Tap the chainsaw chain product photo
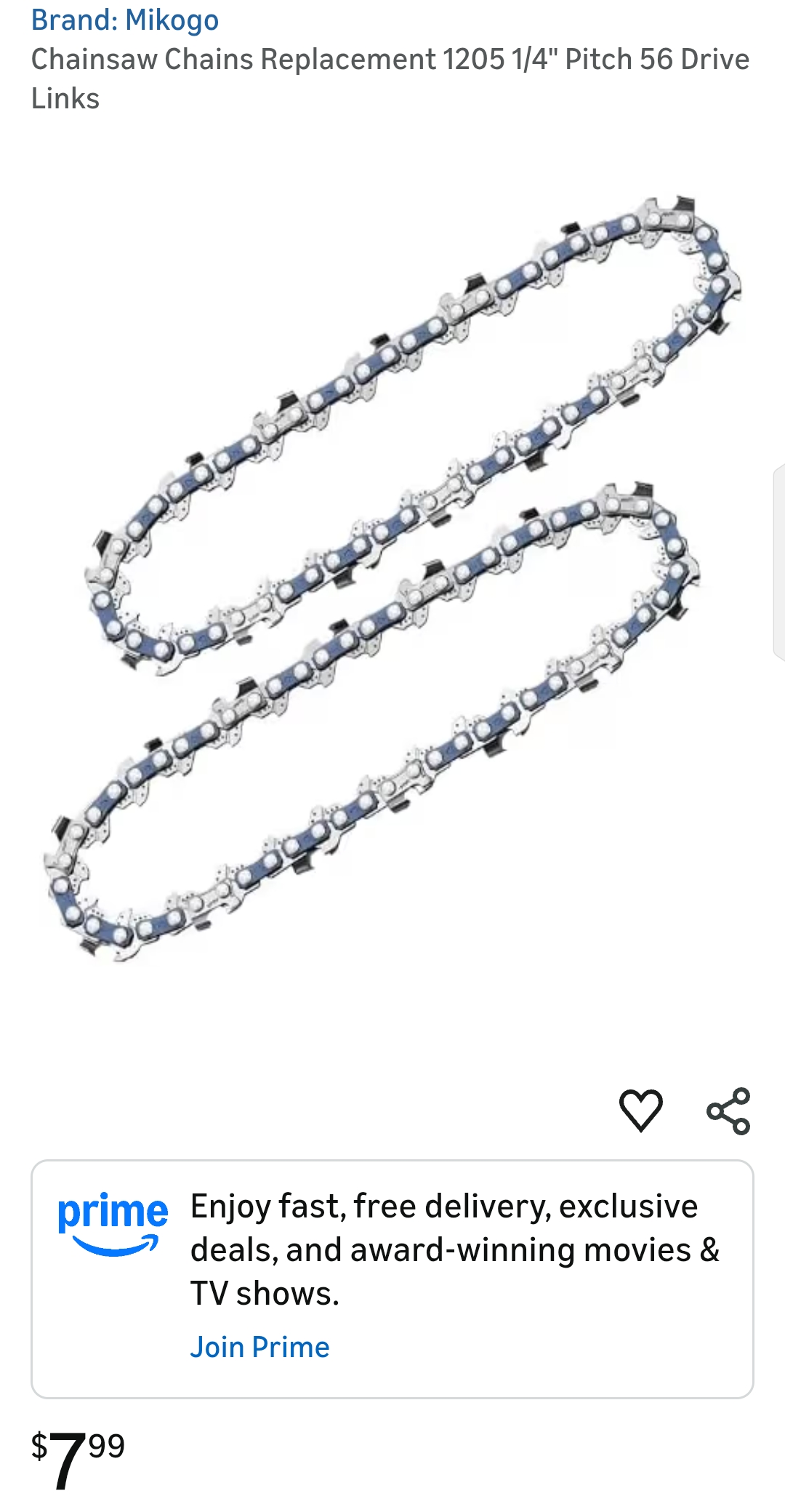Image resolution: width=785 pixels, height=1512 pixels. [x=392, y=582]
